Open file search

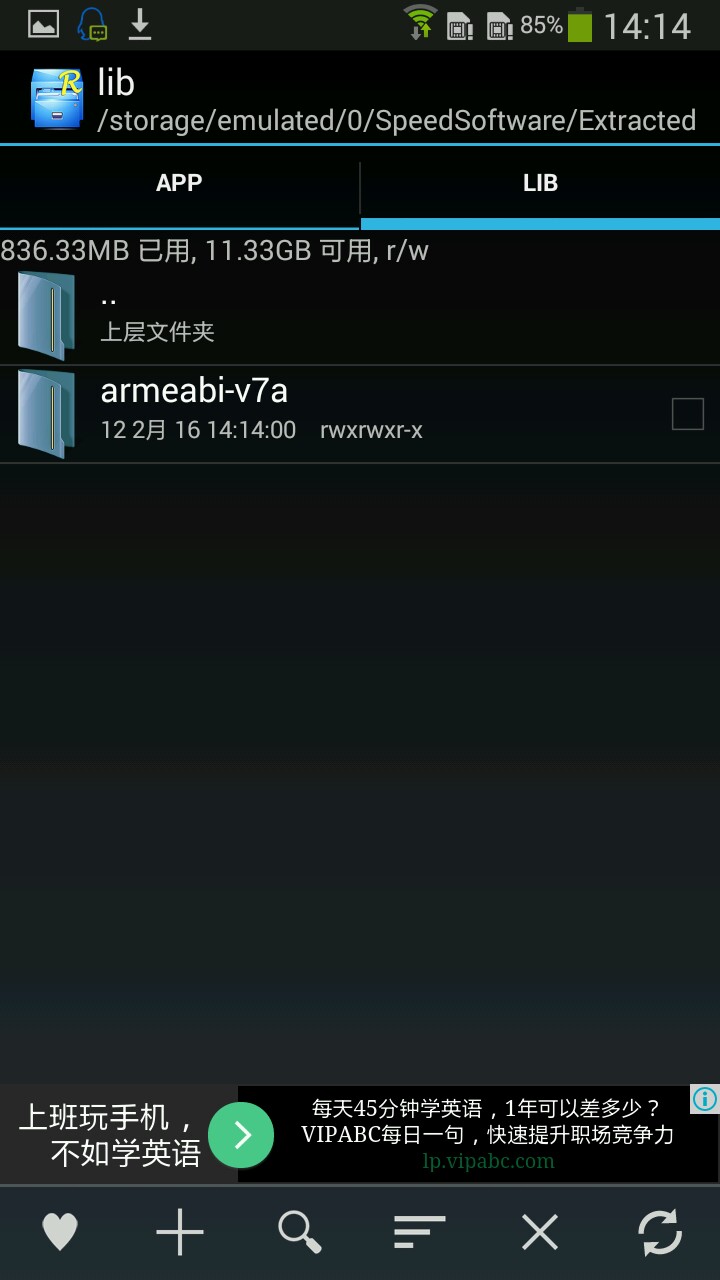pos(300,1232)
